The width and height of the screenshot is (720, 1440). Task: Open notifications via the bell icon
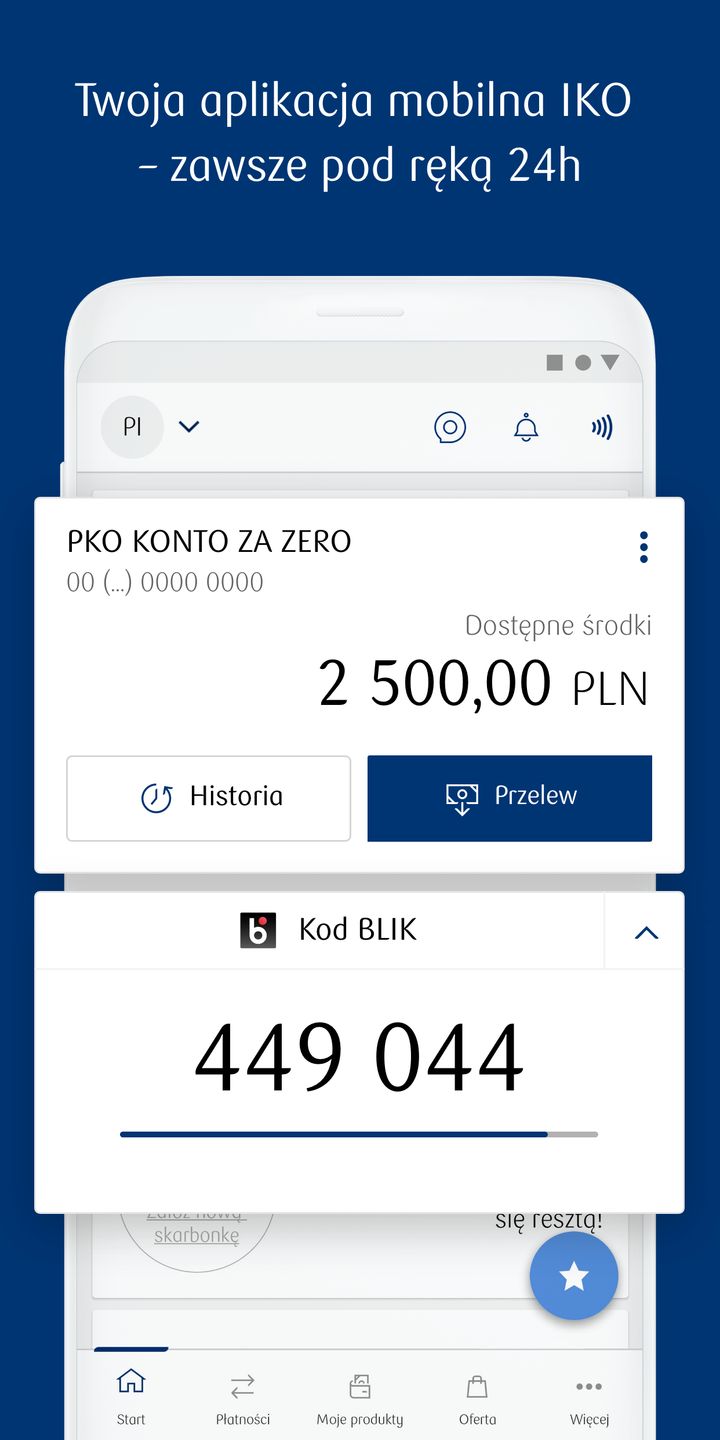[x=525, y=427]
